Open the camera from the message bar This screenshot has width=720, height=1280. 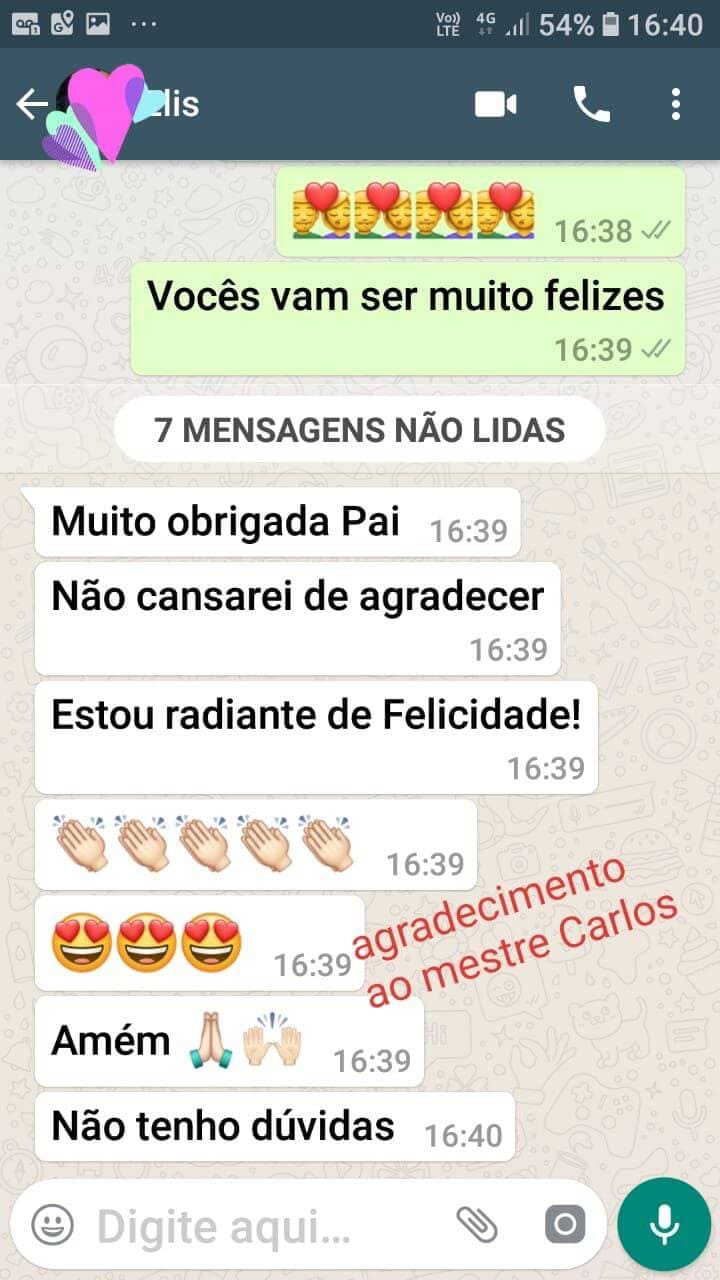click(x=564, y=1224)
